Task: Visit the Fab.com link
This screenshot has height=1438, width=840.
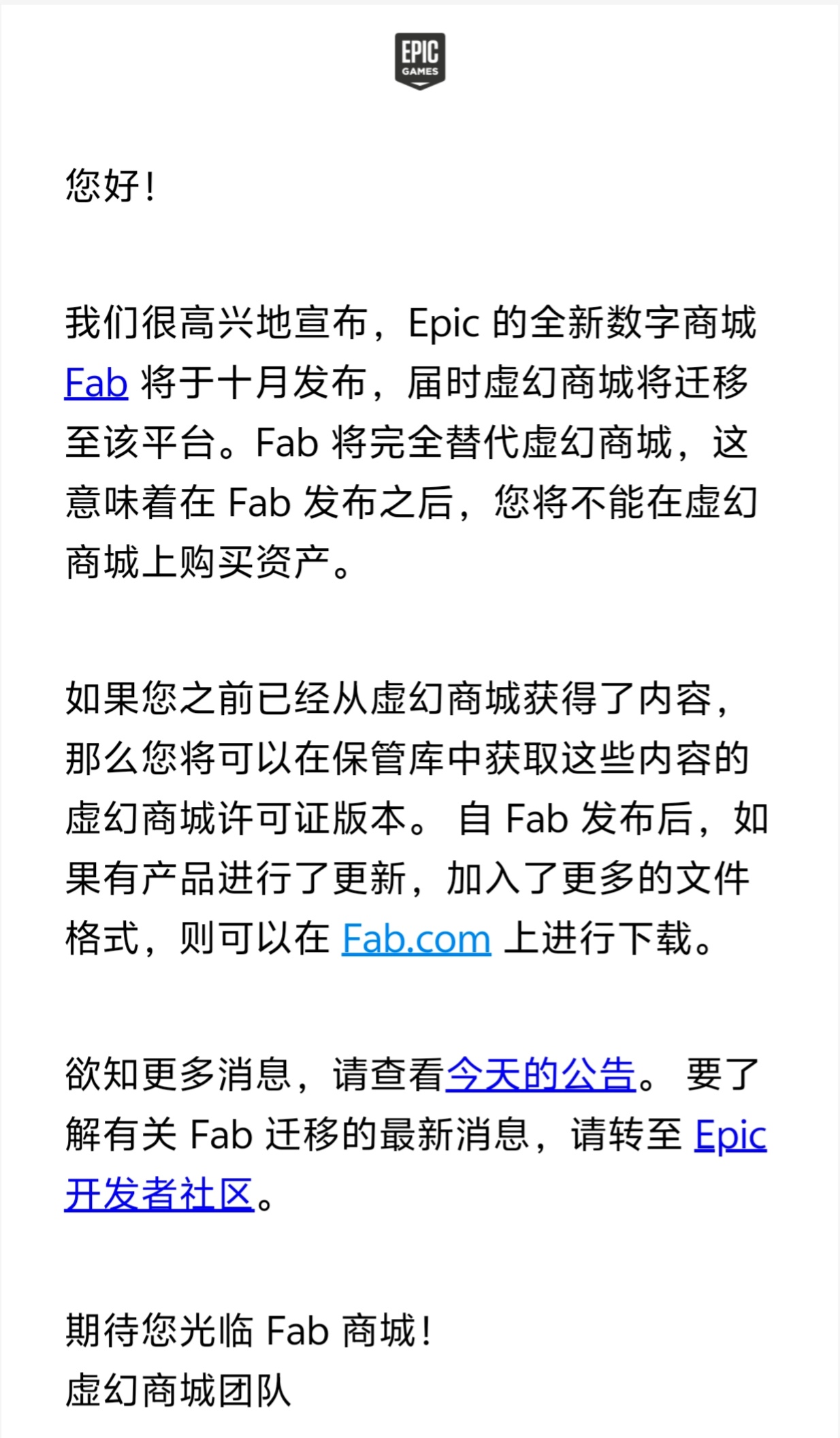Action: click(416, 940)
